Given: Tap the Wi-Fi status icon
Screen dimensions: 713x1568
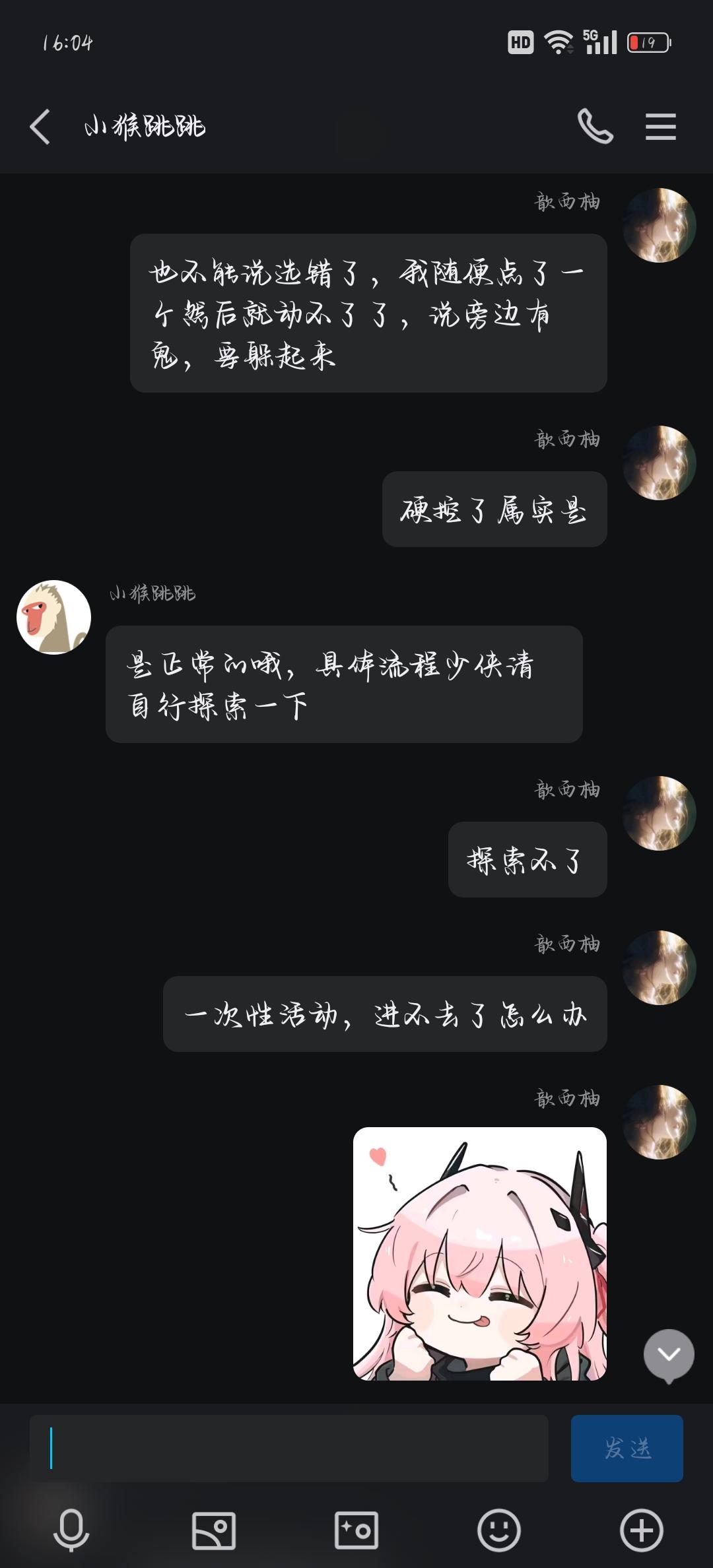Looking at the screenshot, I should click(557, 42).
